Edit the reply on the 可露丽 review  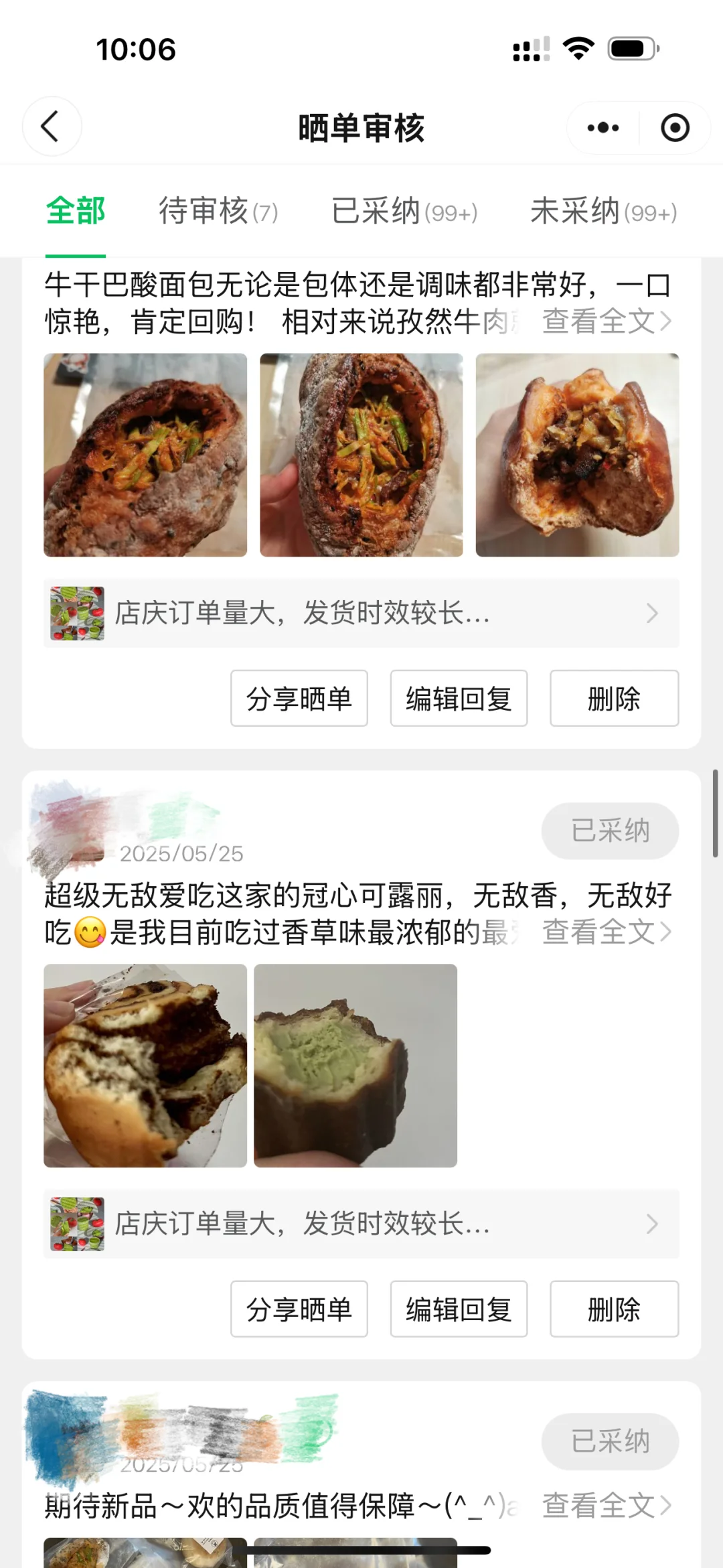pyautogui.click(x=459, y=1309)
